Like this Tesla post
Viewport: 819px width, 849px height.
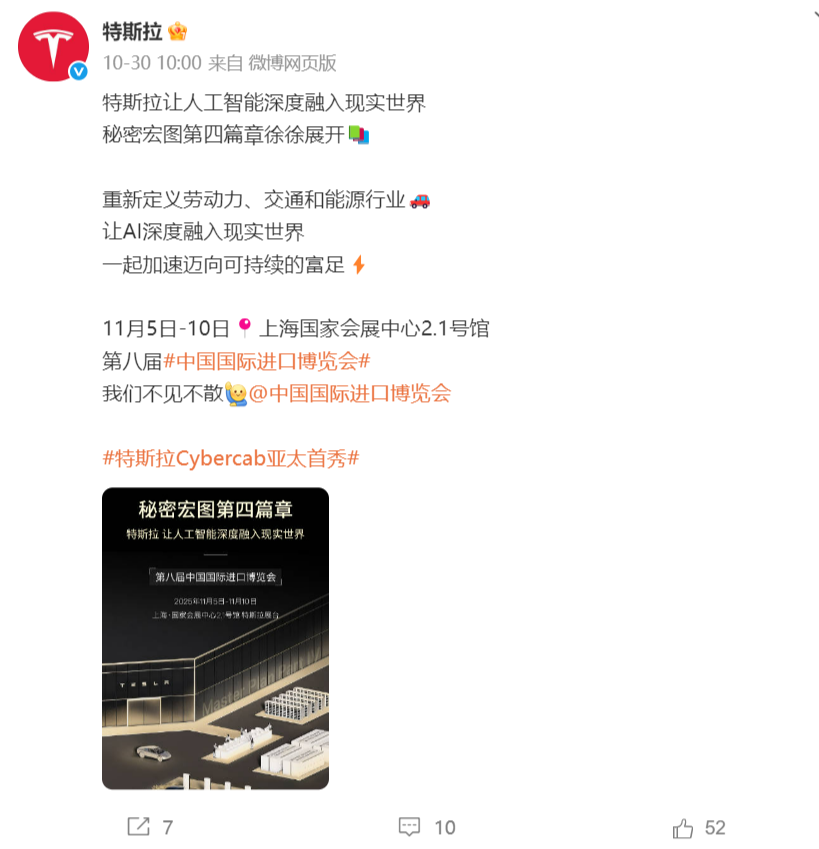[699, 828]
